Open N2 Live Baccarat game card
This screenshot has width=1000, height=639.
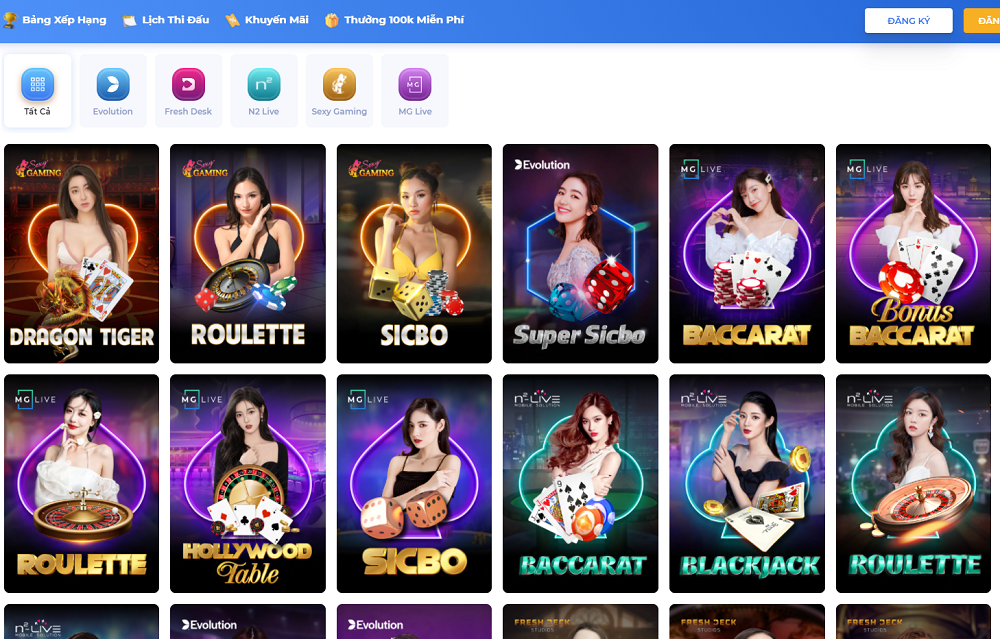tap(580, 484)
